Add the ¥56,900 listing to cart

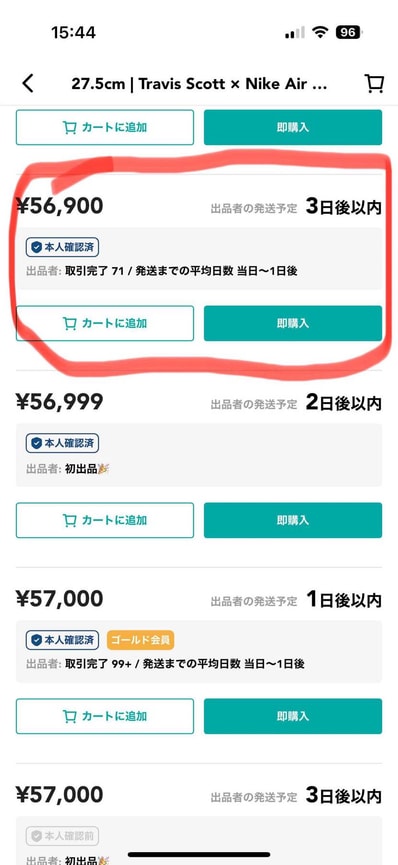pos(105,323)
